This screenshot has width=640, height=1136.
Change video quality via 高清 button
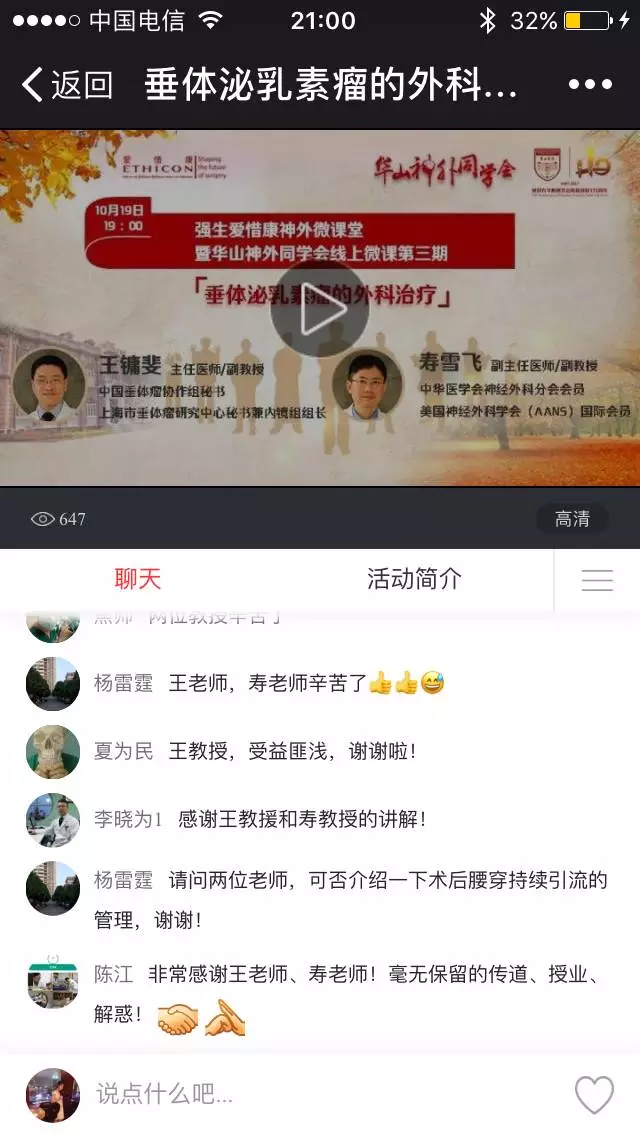(572, 519)
